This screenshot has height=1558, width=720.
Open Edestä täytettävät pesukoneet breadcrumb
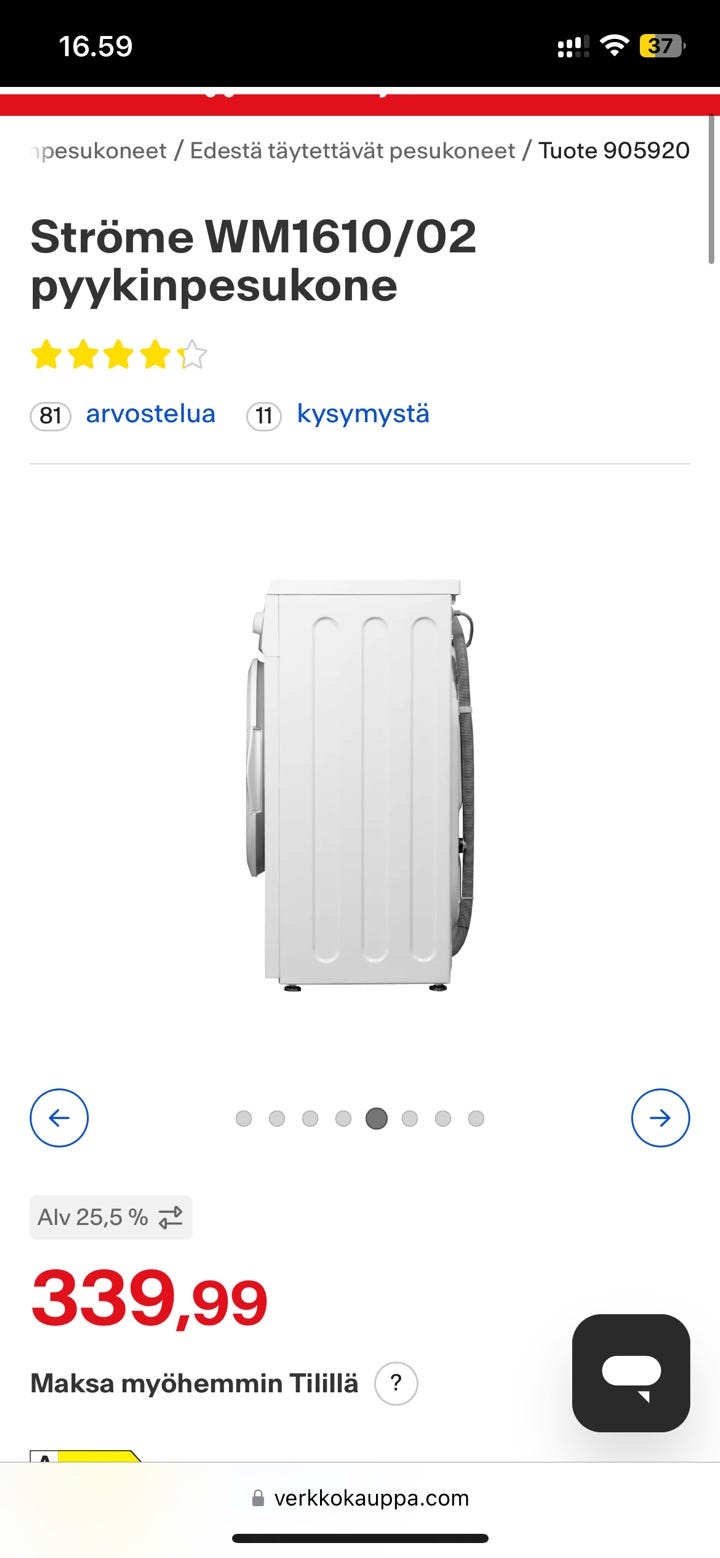pyautogui.click(x=353, y=151)
